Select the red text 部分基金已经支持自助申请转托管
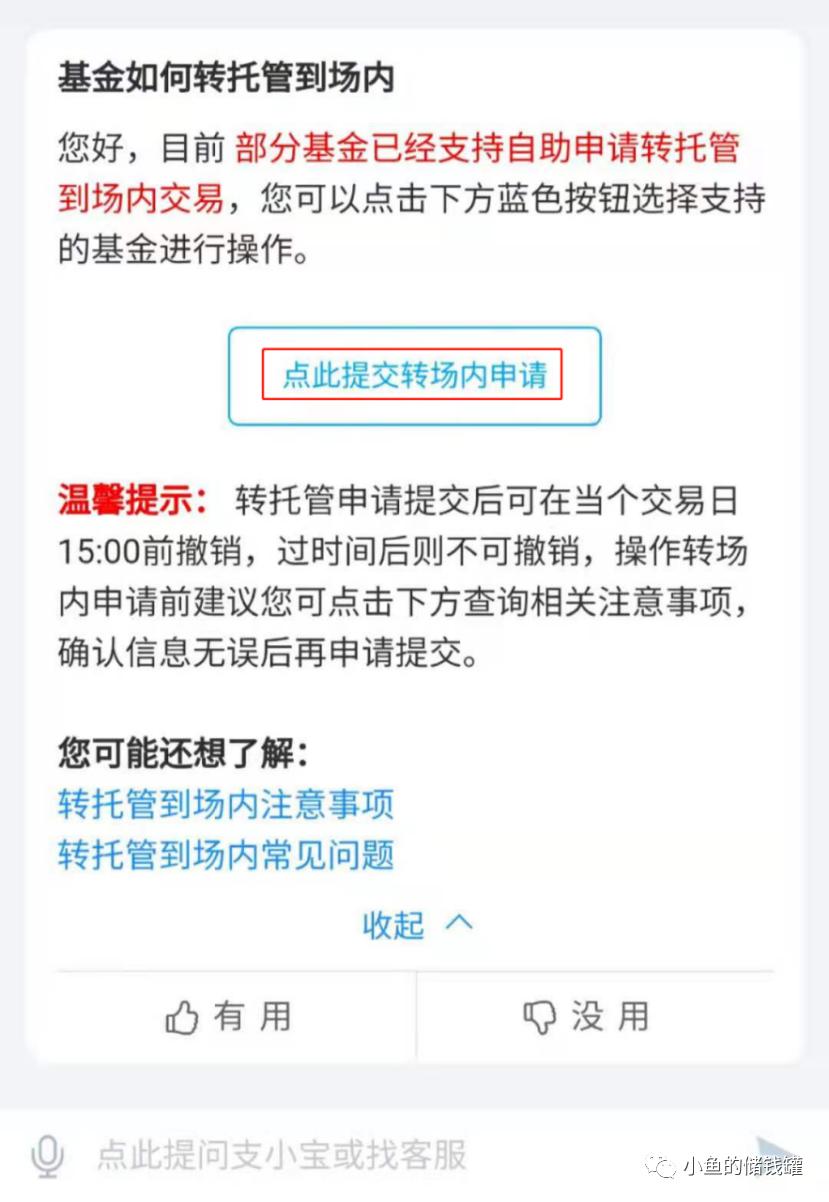The height and width of the screenshot is (1202, 829). pos(485,150)
